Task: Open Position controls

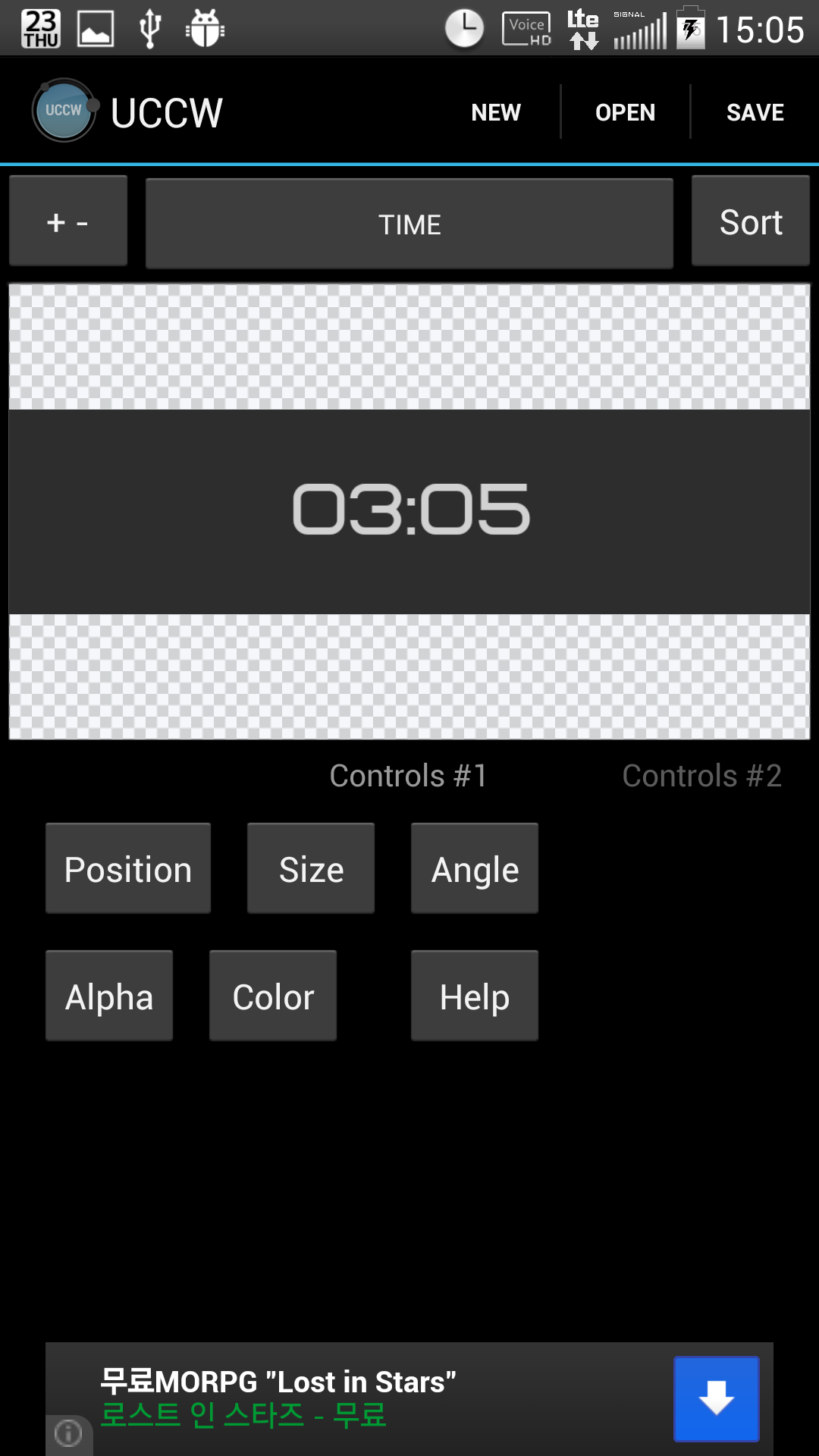Action: pyautogui.click(x=128, y=869)
